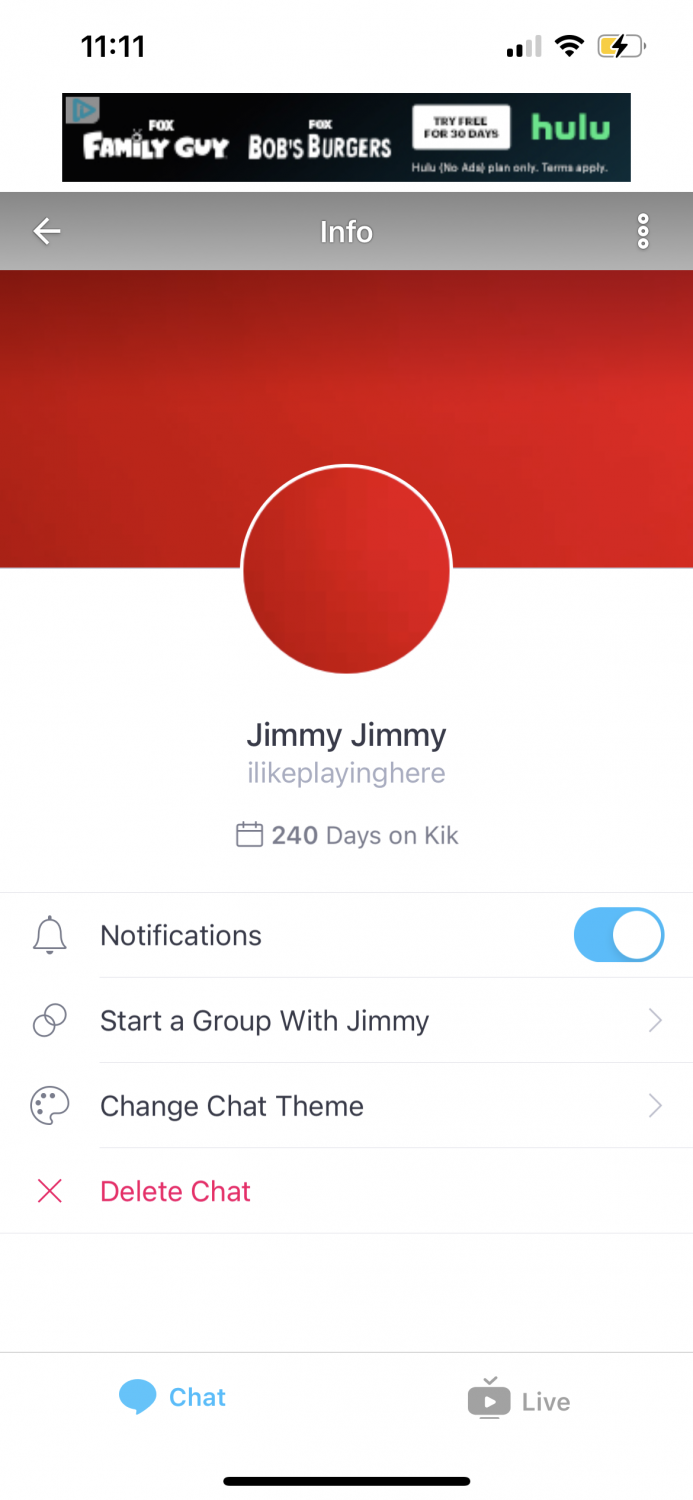This screenshot has width=693, height=1500.
Task: Start a Group With Jimmy
Action: click(346, 1020)
